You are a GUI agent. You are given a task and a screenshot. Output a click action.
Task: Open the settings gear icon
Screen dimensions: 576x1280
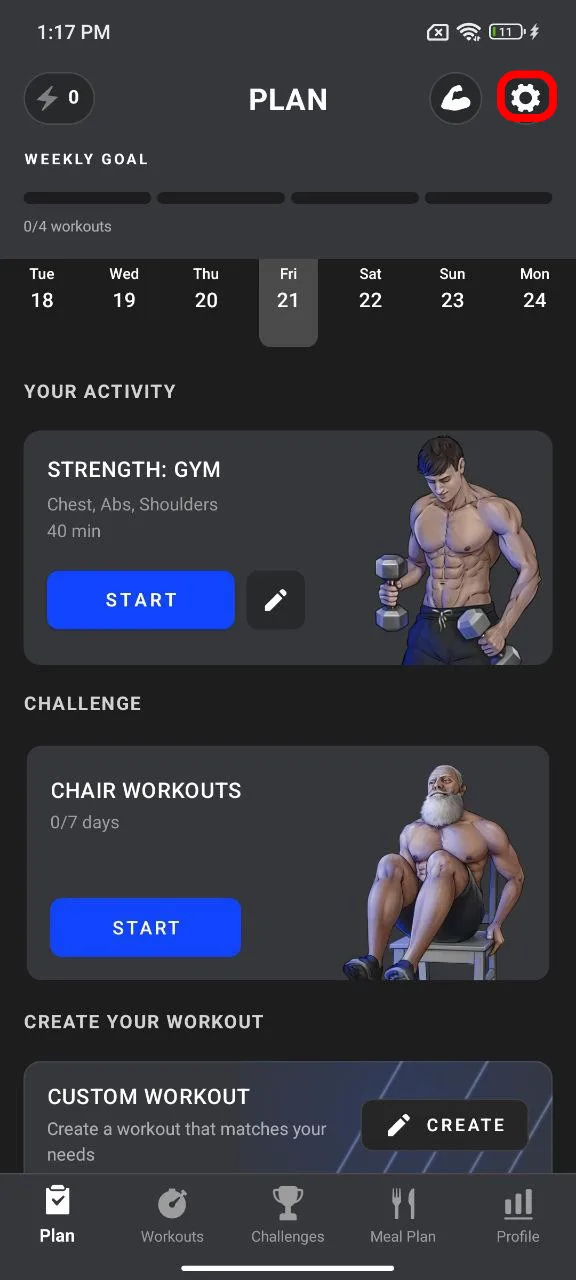(x=526, y=98)
